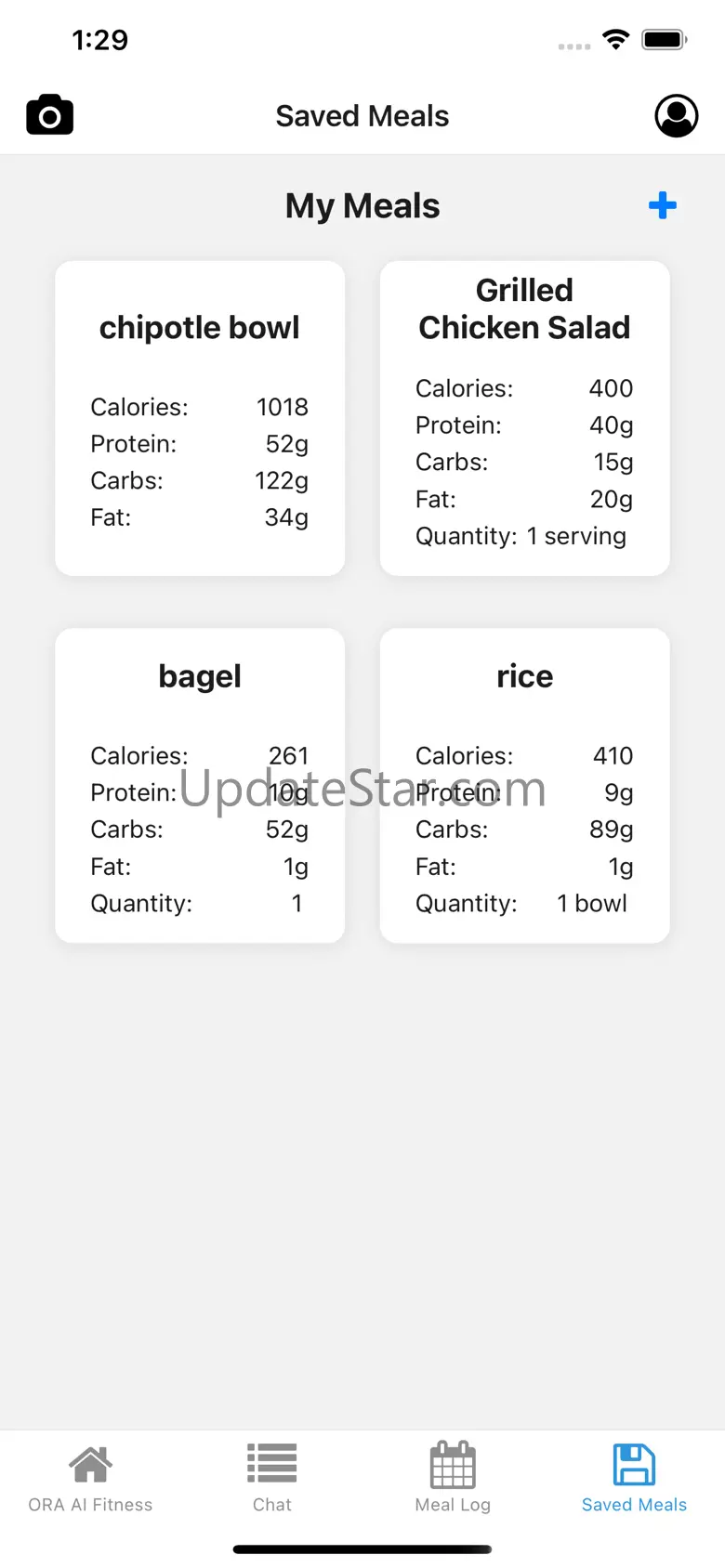Select the Grilled Chicken Salad card
Image resolution: width=725 pixels, height=1568 pixels.
tap(524, 418)
